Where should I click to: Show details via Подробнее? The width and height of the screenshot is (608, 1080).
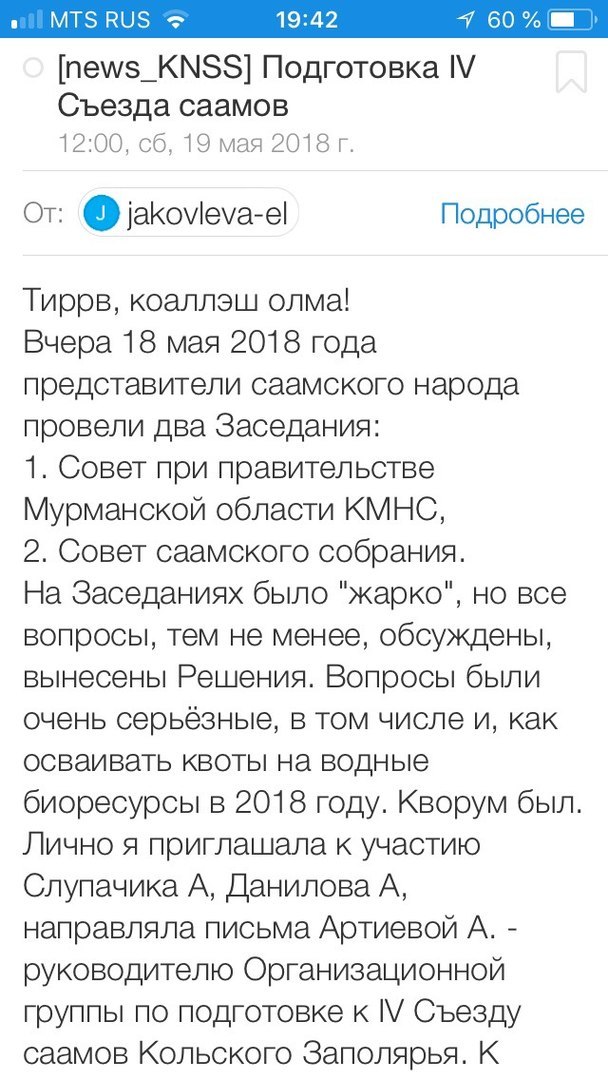(x=512, y=214)
